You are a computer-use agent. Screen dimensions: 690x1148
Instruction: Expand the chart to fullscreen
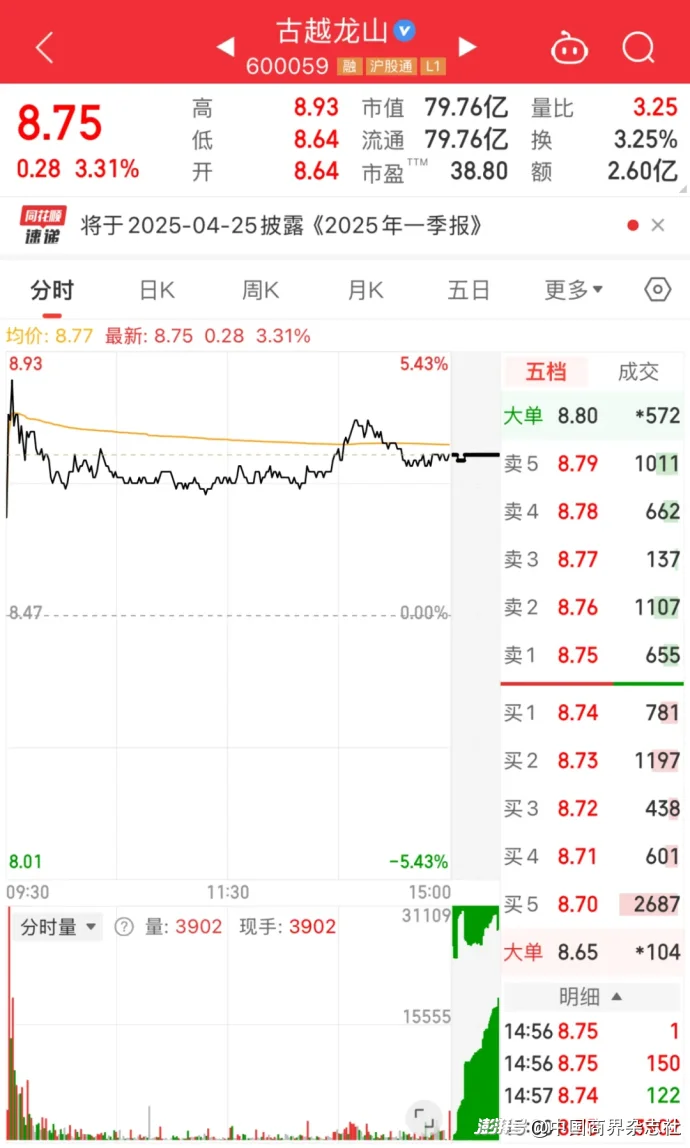tap(424, 1118)
